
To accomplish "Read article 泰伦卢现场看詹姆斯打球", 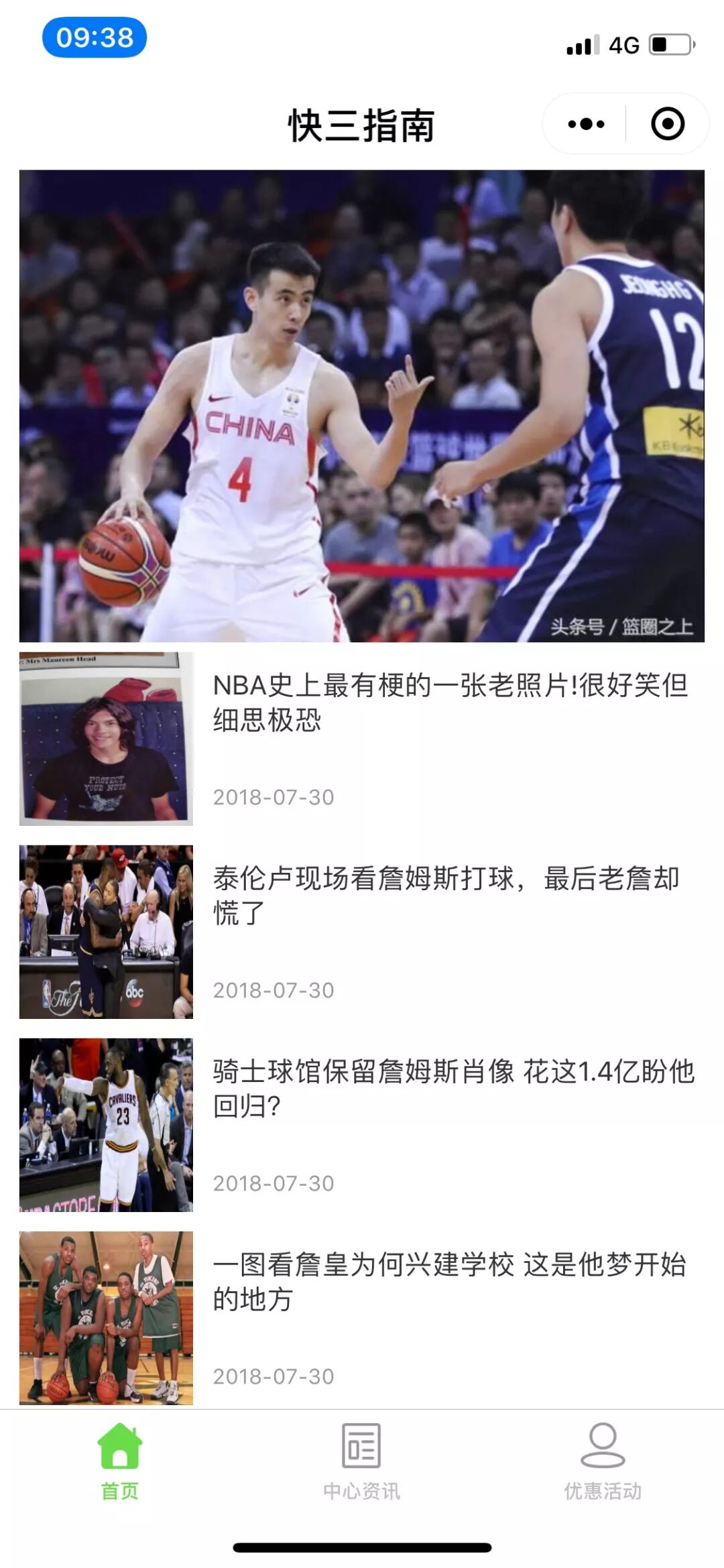I will pos(446,895).
